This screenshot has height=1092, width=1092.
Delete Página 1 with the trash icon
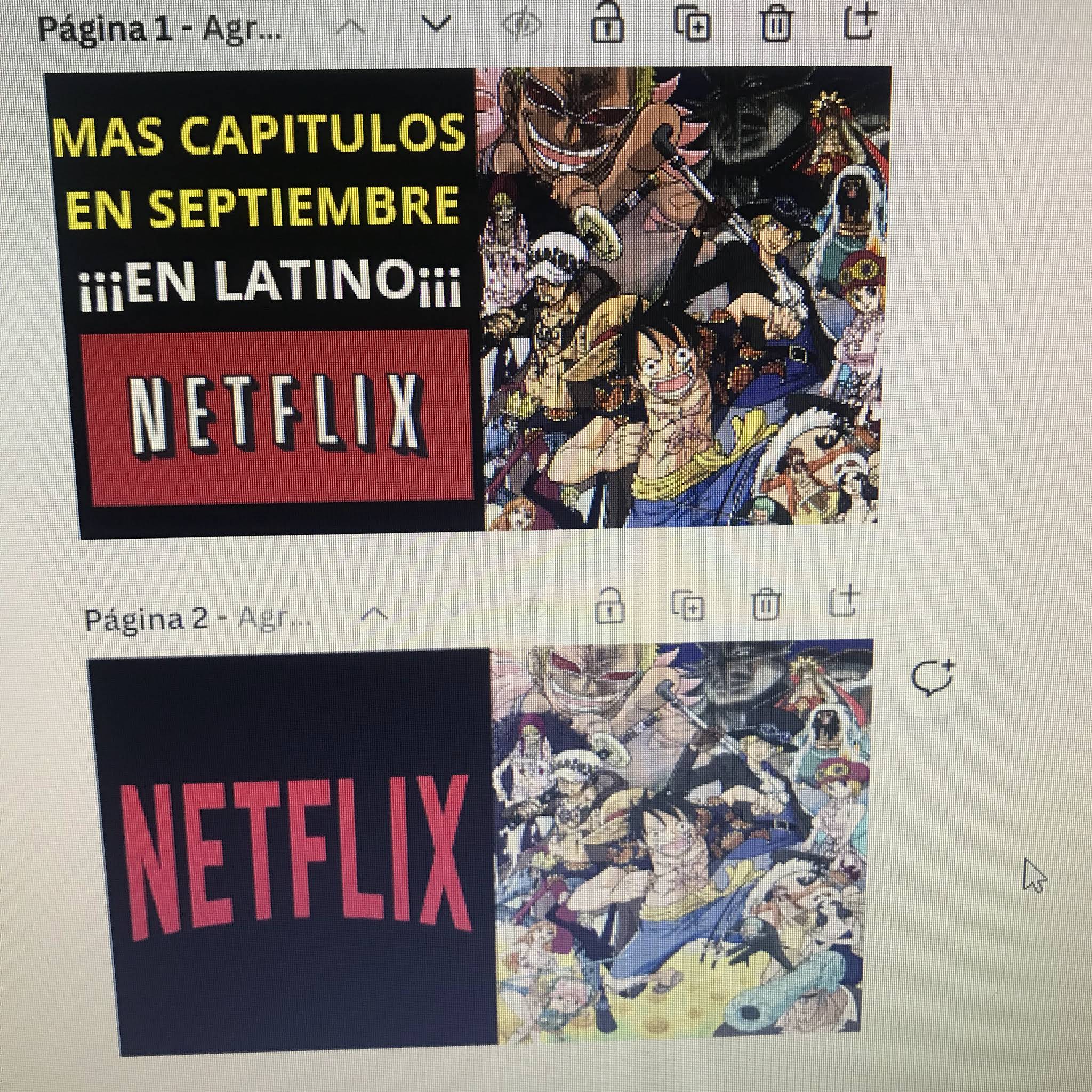(776, 25)
